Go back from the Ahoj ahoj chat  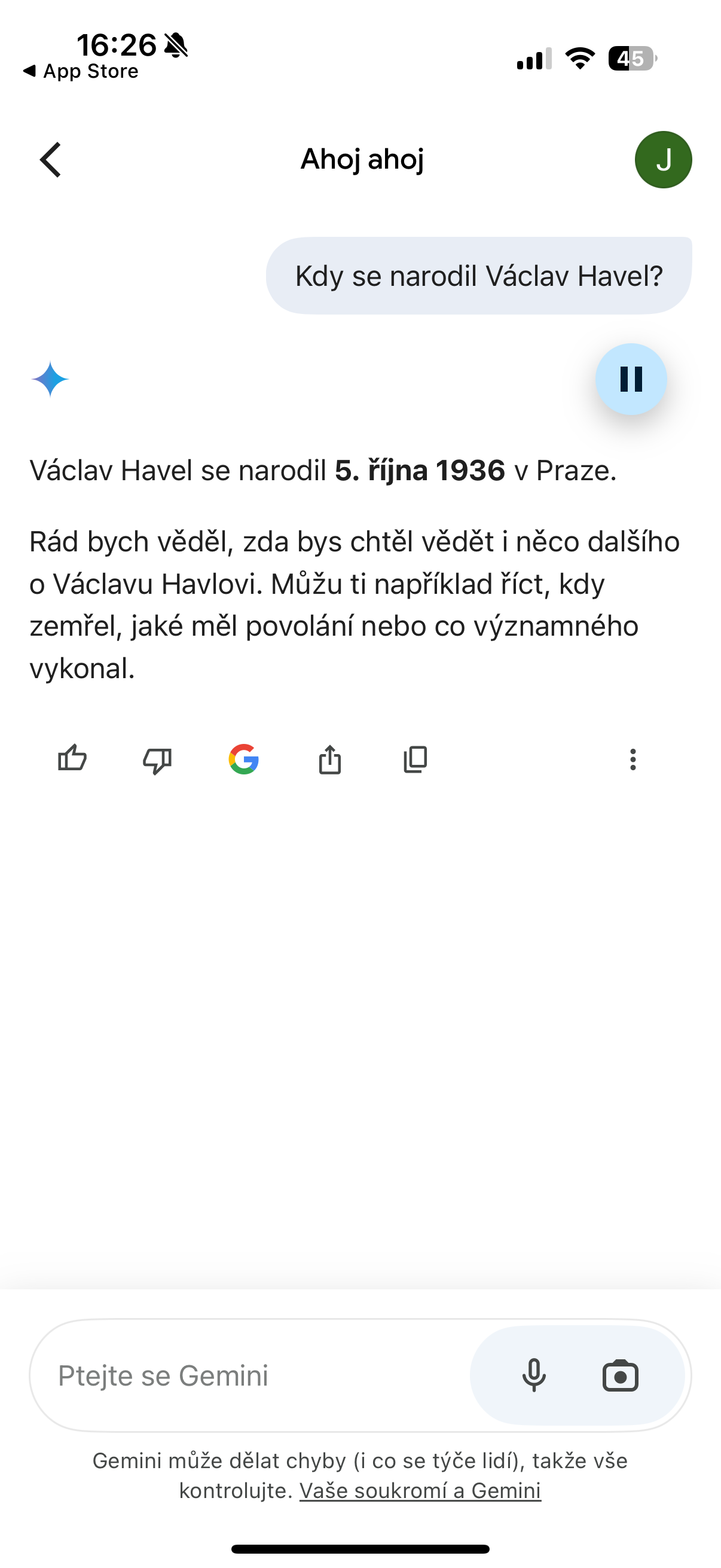click(x=50, y=160)
